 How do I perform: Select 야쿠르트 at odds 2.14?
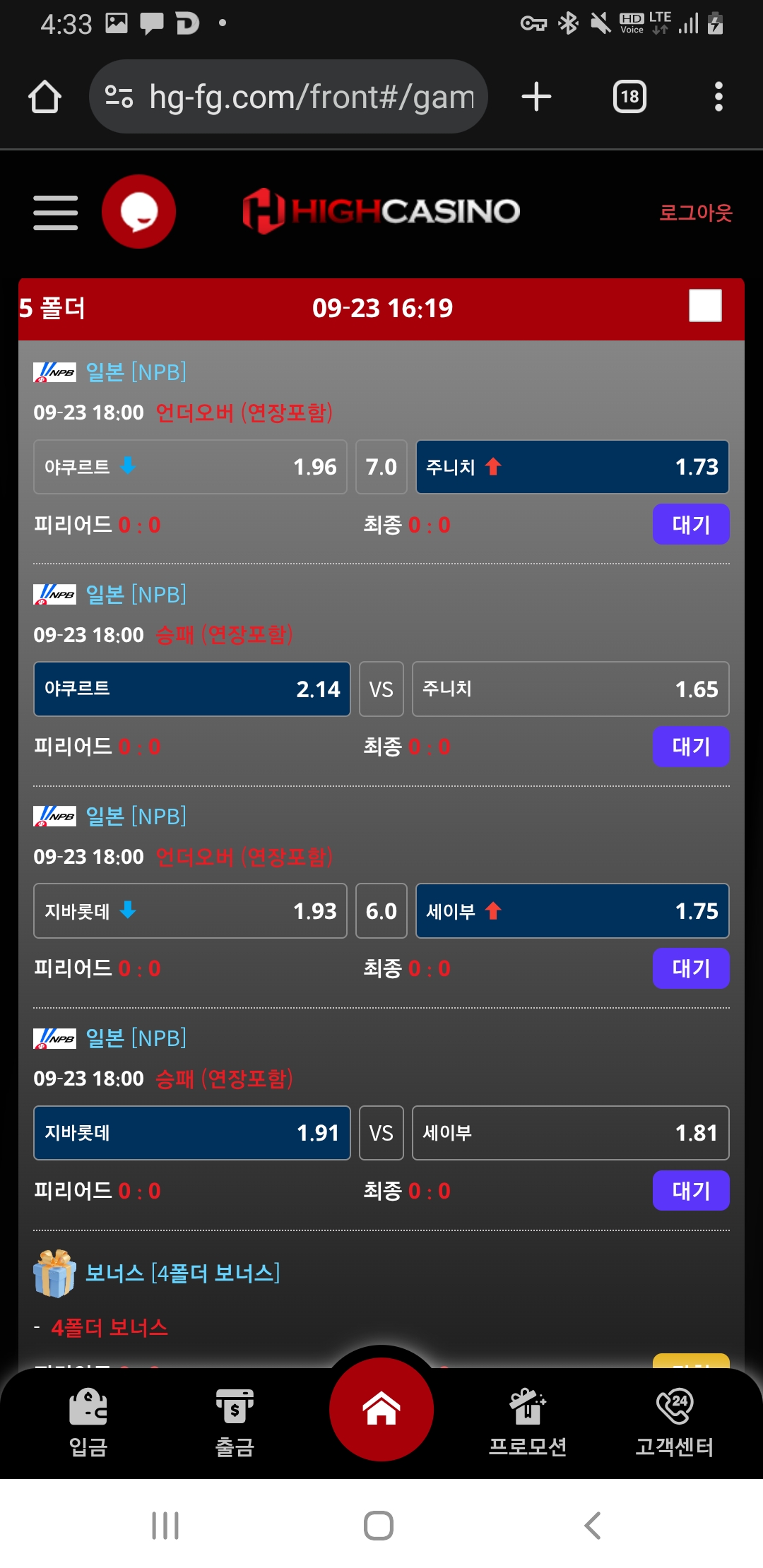[192, 689]
